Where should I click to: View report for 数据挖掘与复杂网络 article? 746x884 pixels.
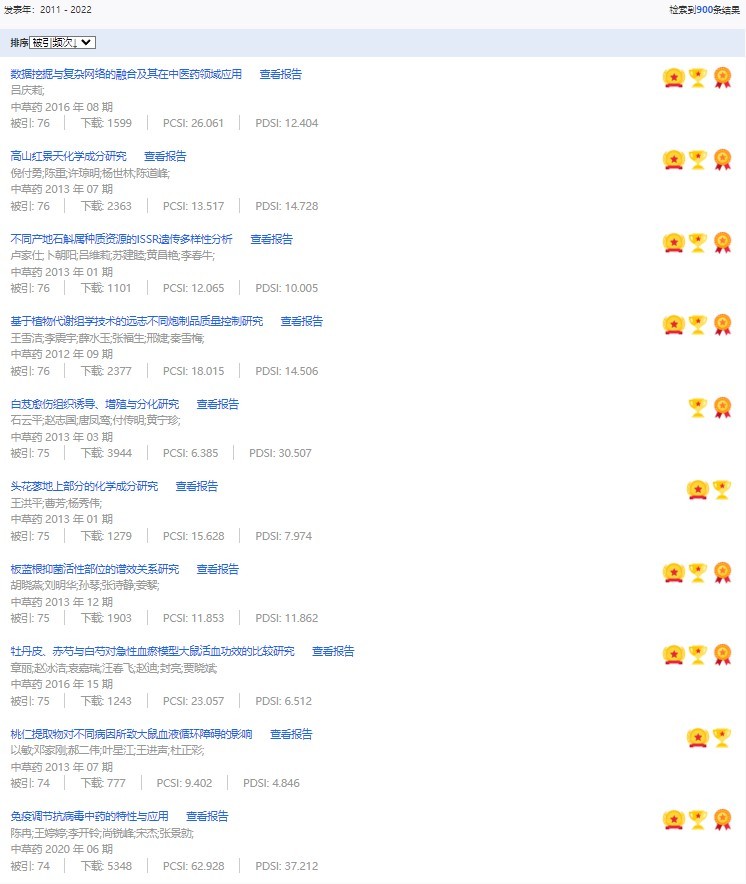(x=280, y=74)
